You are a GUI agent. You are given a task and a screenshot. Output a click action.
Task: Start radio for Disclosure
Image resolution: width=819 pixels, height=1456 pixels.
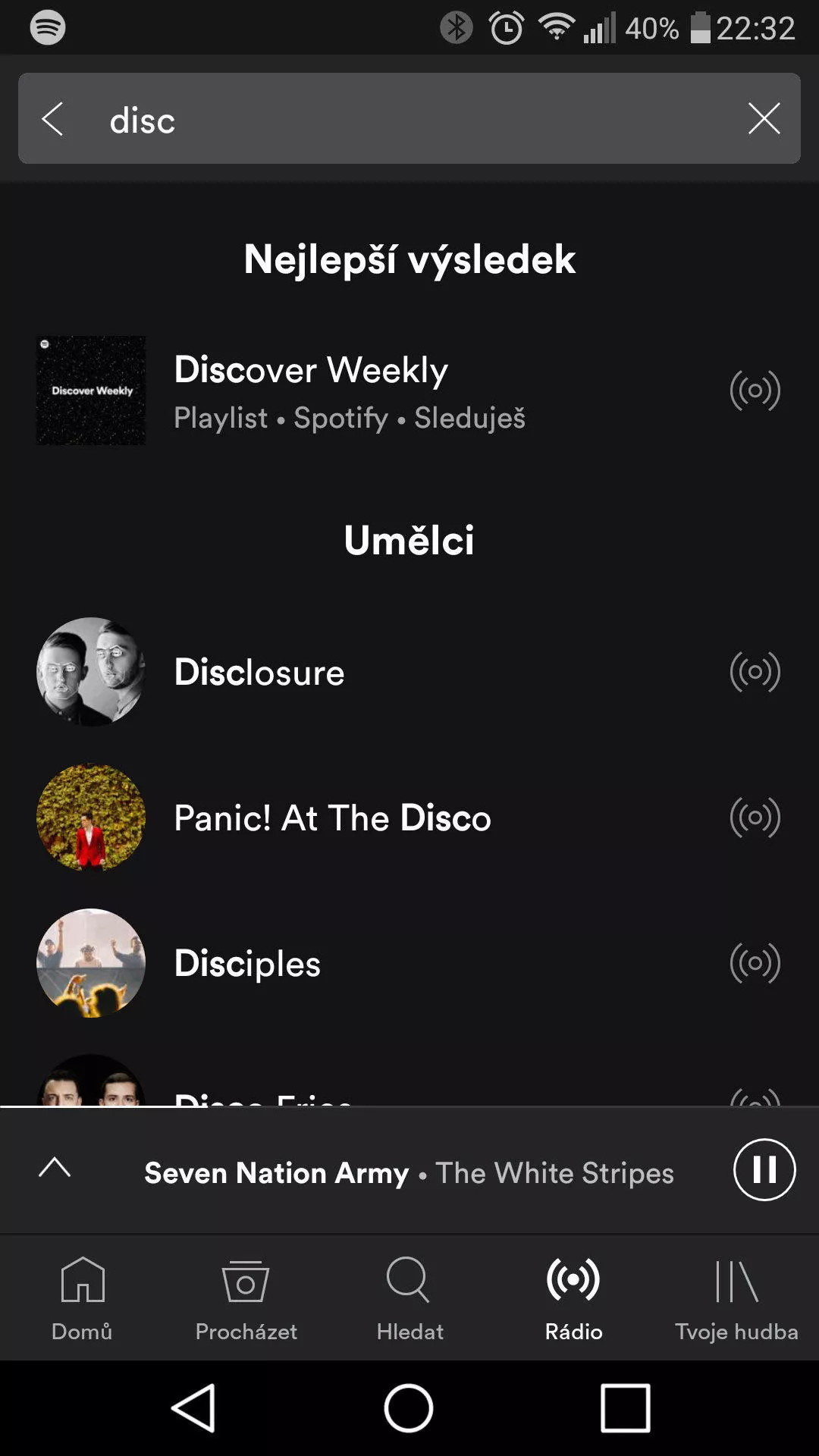tap(755, 672)
